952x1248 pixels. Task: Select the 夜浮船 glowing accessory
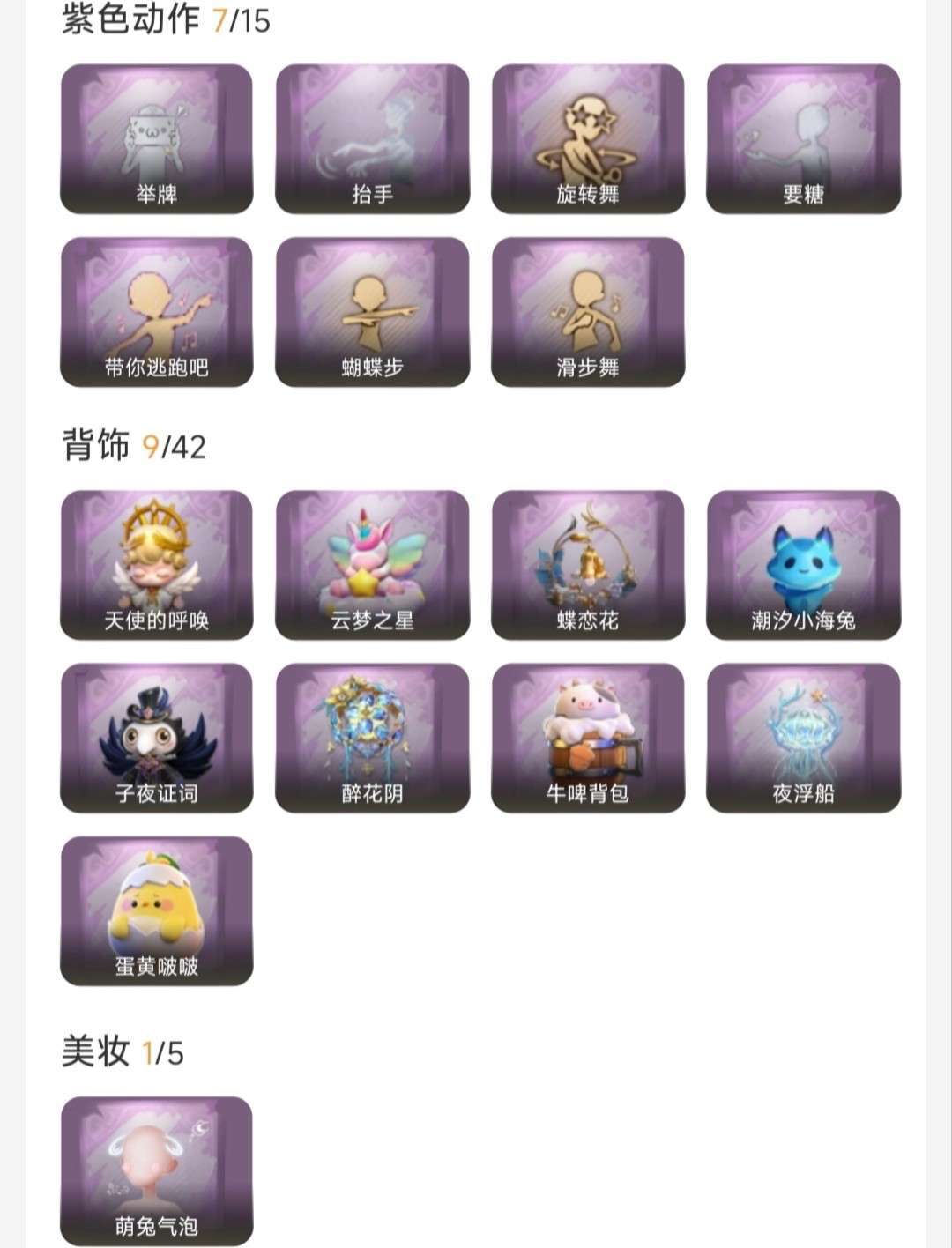click(x=802, y=736)
